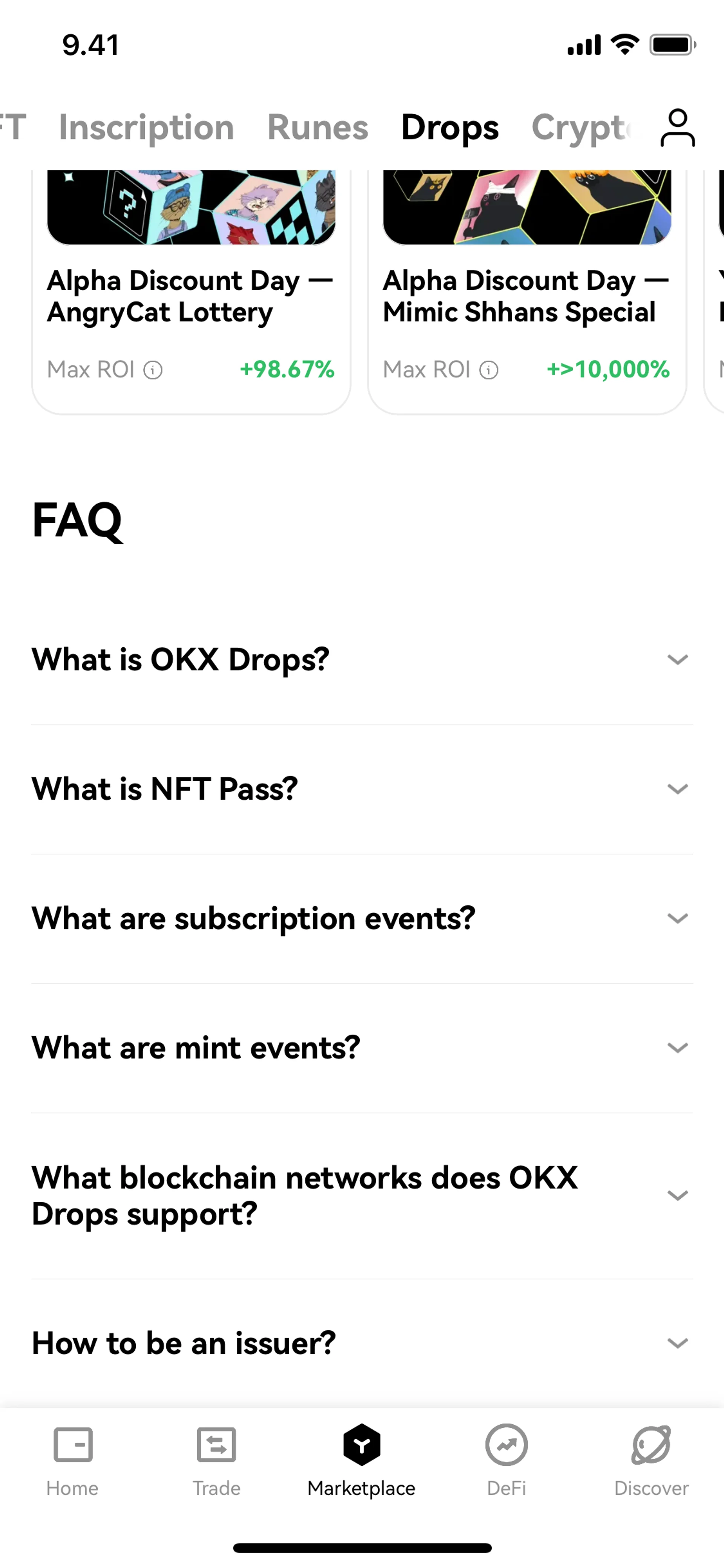The image size is (724, 1568).
Task: Expand "How to be an issuer?" question
Action: click(x=362, y=1344)
